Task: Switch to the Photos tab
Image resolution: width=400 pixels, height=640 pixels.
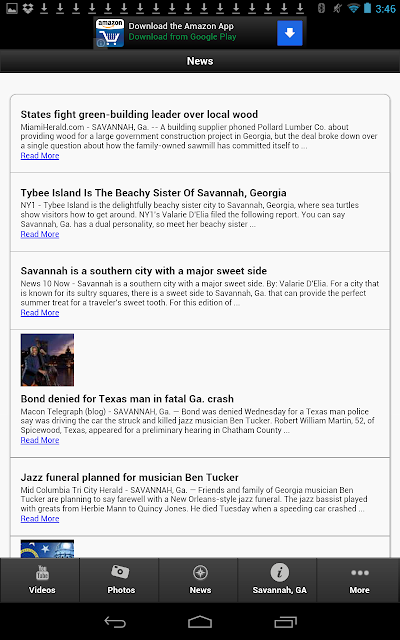Action: click(119, 580)
